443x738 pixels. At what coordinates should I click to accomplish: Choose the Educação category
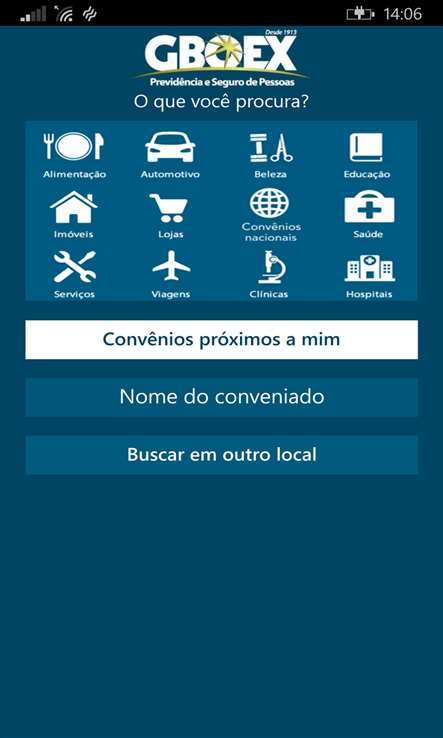[x=367, y=154]
